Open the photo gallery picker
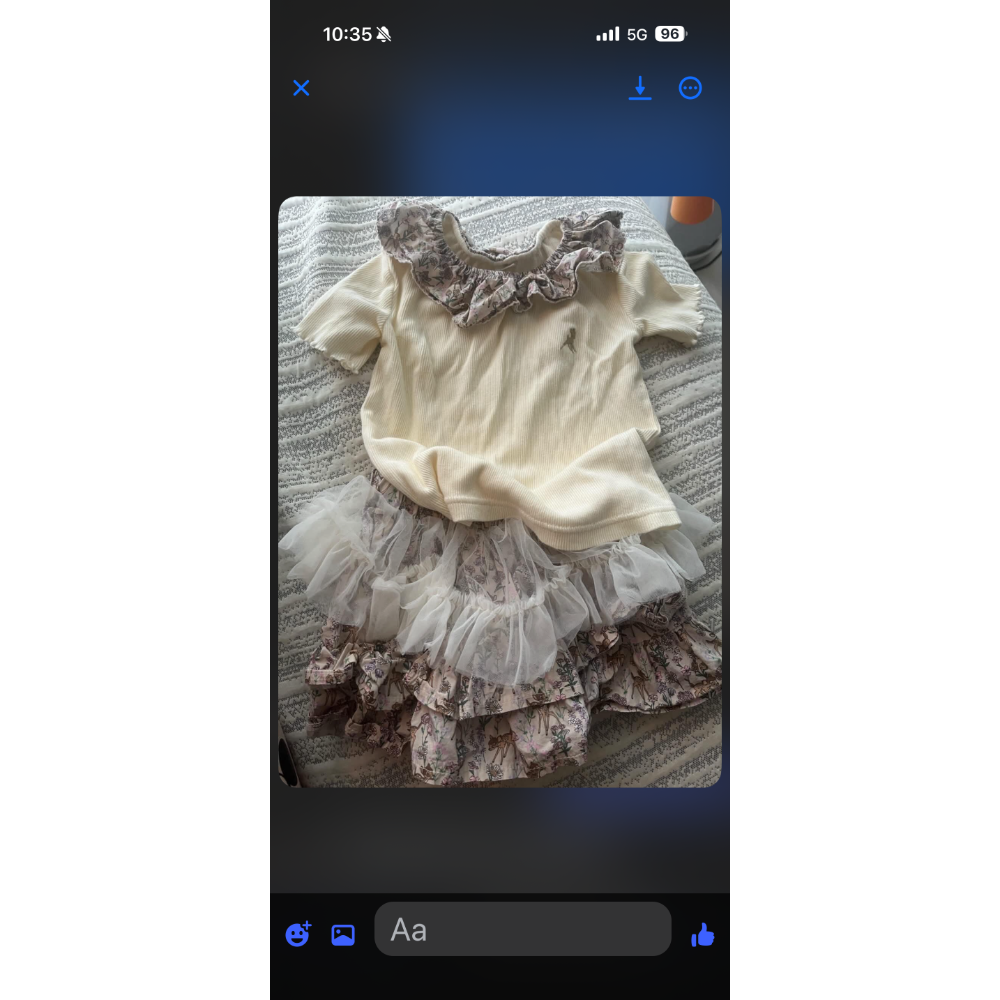The height and width of the screenshot is (1000, 1000). pos(343,935)
